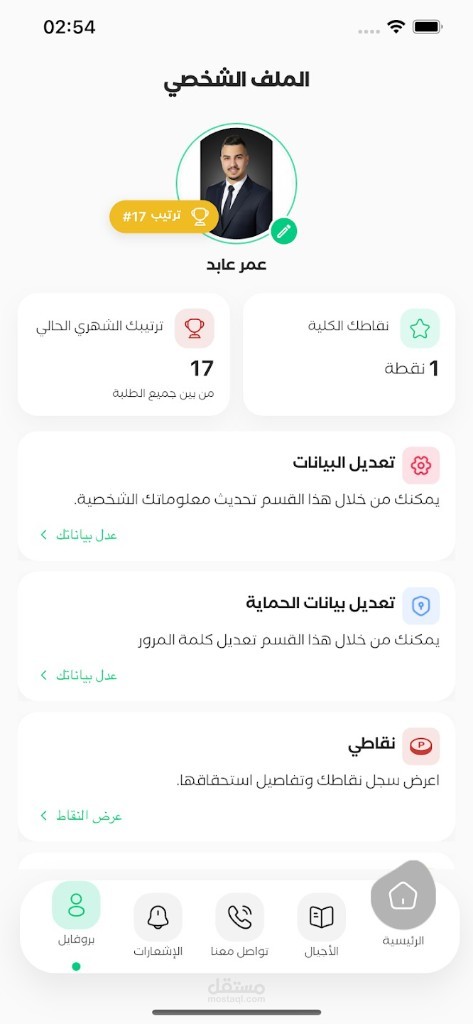Open the ترتيبك الشهري الحالي card

123,354
